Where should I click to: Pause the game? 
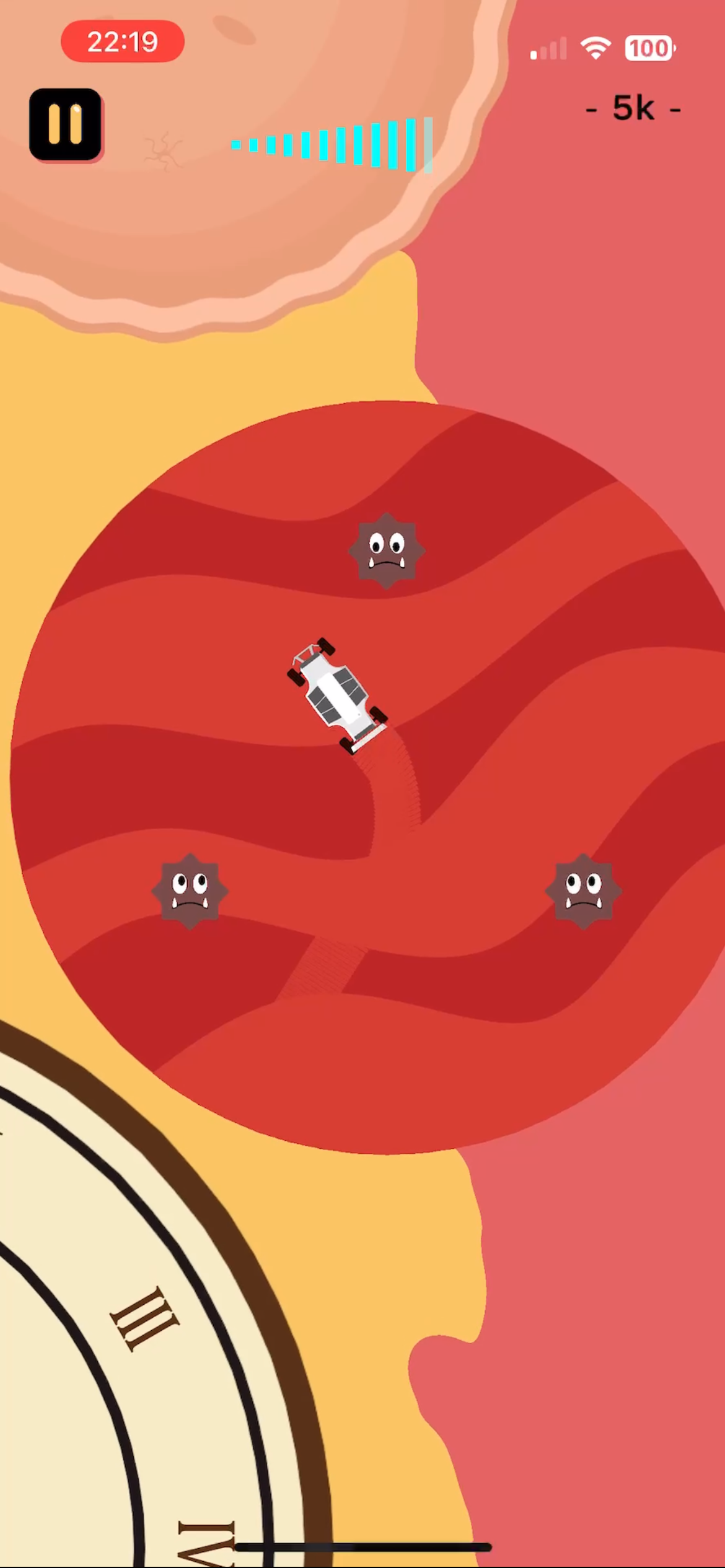click(65, 124)
